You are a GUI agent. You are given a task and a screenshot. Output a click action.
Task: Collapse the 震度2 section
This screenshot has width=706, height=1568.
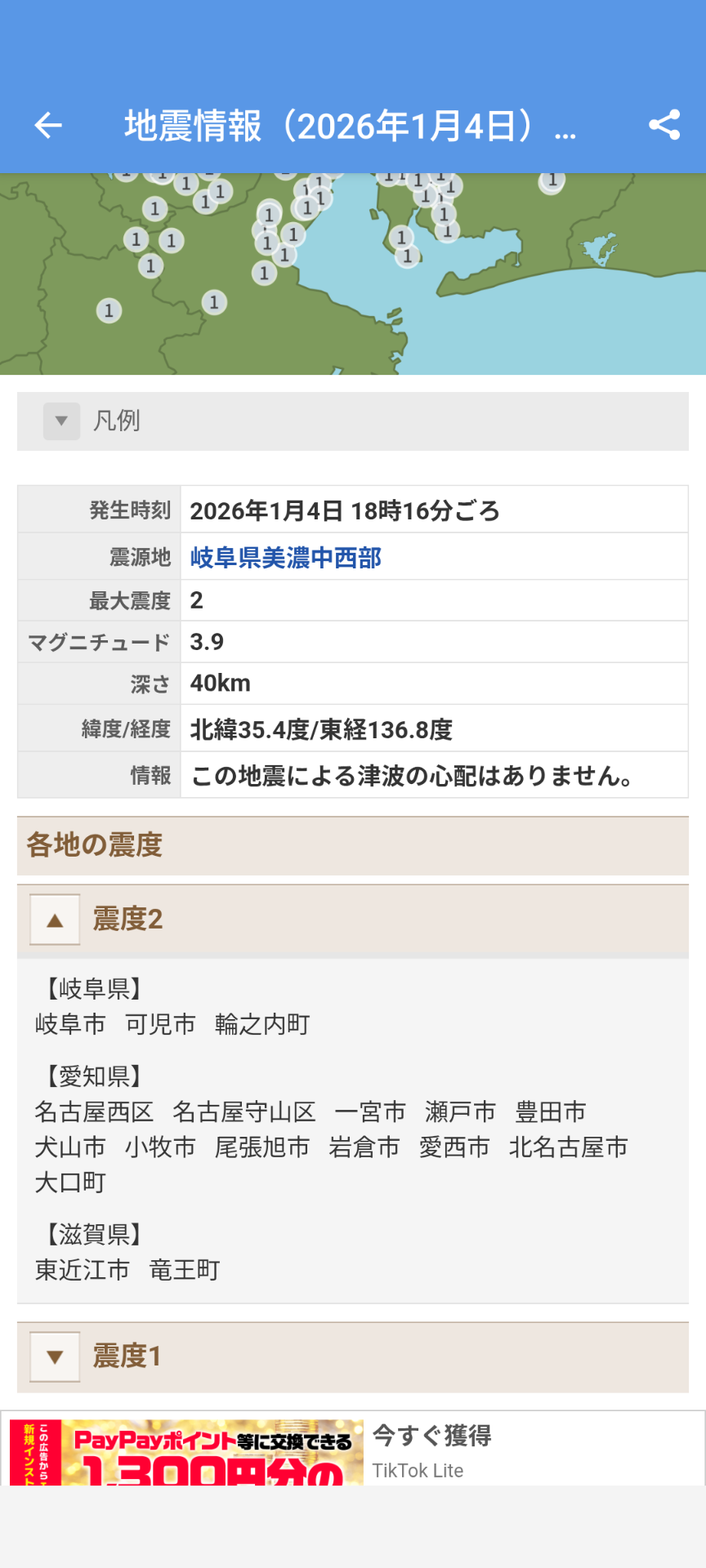coord(55,920)
